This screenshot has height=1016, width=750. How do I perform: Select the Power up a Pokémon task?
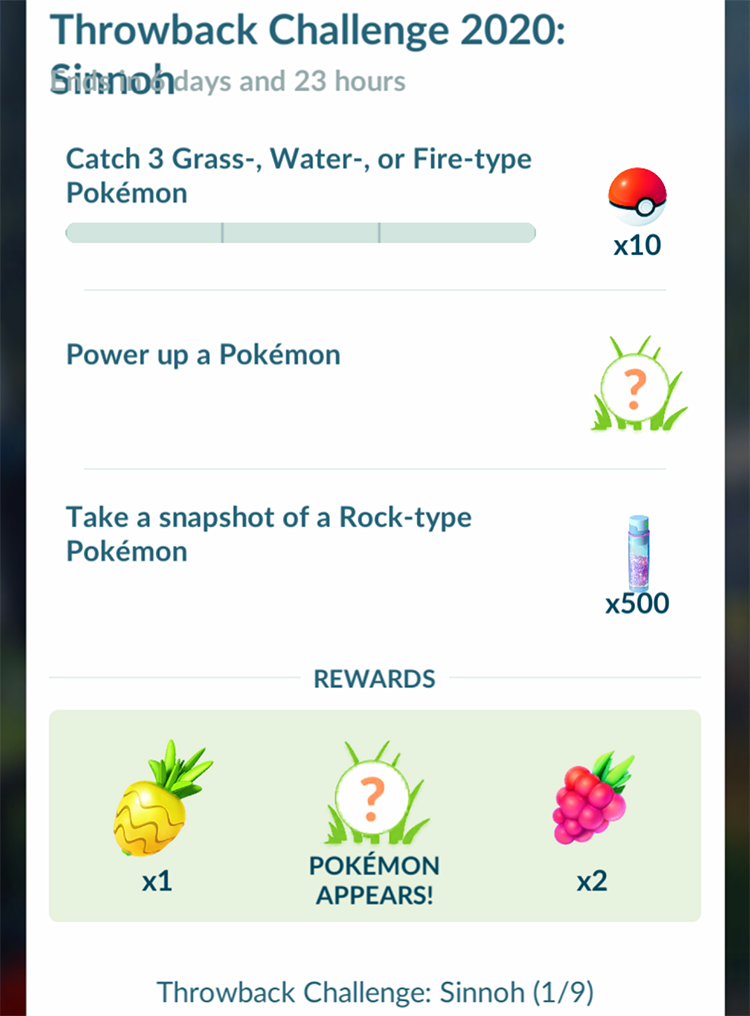tap(203, 355)
